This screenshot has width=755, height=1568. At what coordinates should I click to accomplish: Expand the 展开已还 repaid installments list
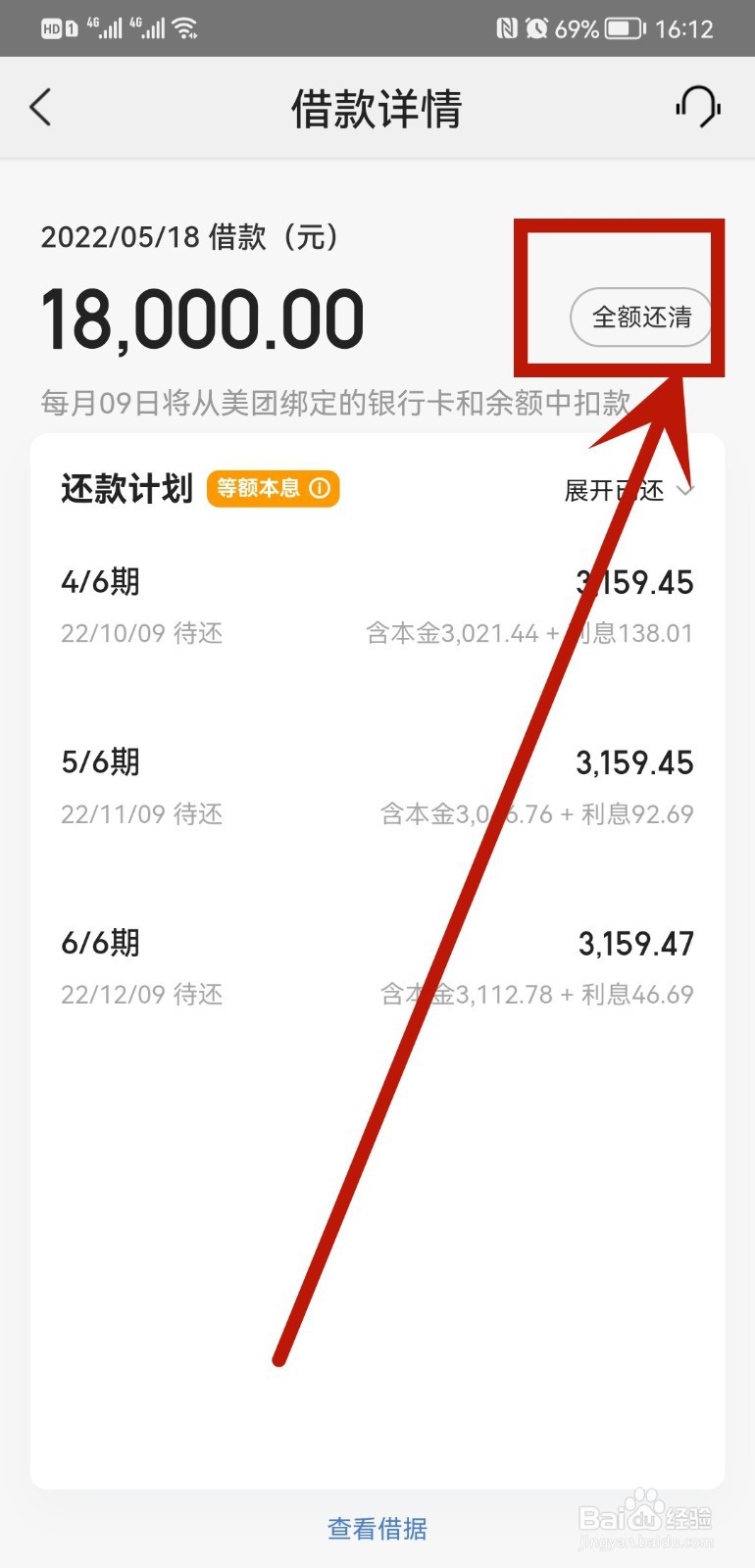click(613, 490)
